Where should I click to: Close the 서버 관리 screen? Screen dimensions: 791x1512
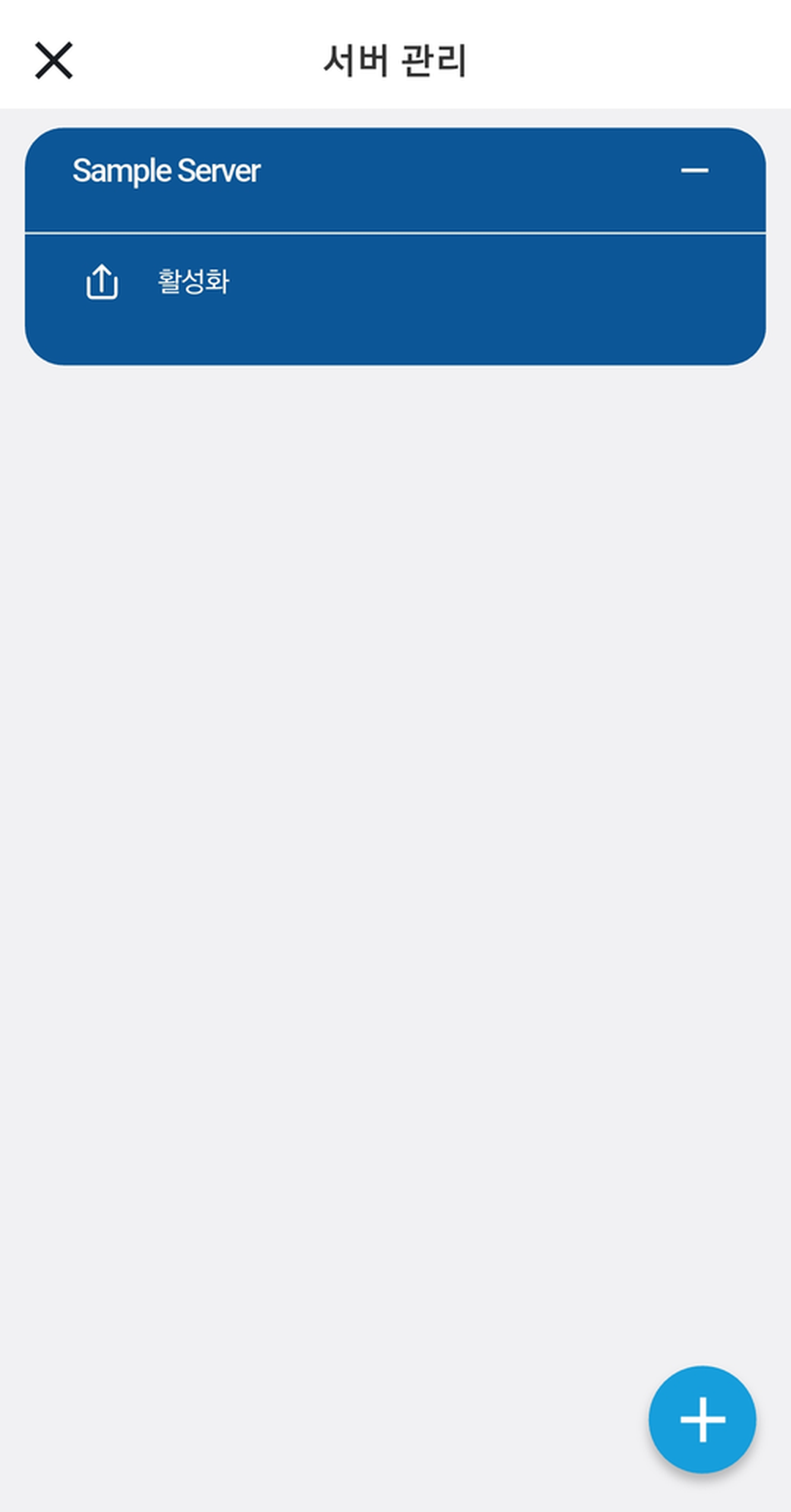click(54, 60)
